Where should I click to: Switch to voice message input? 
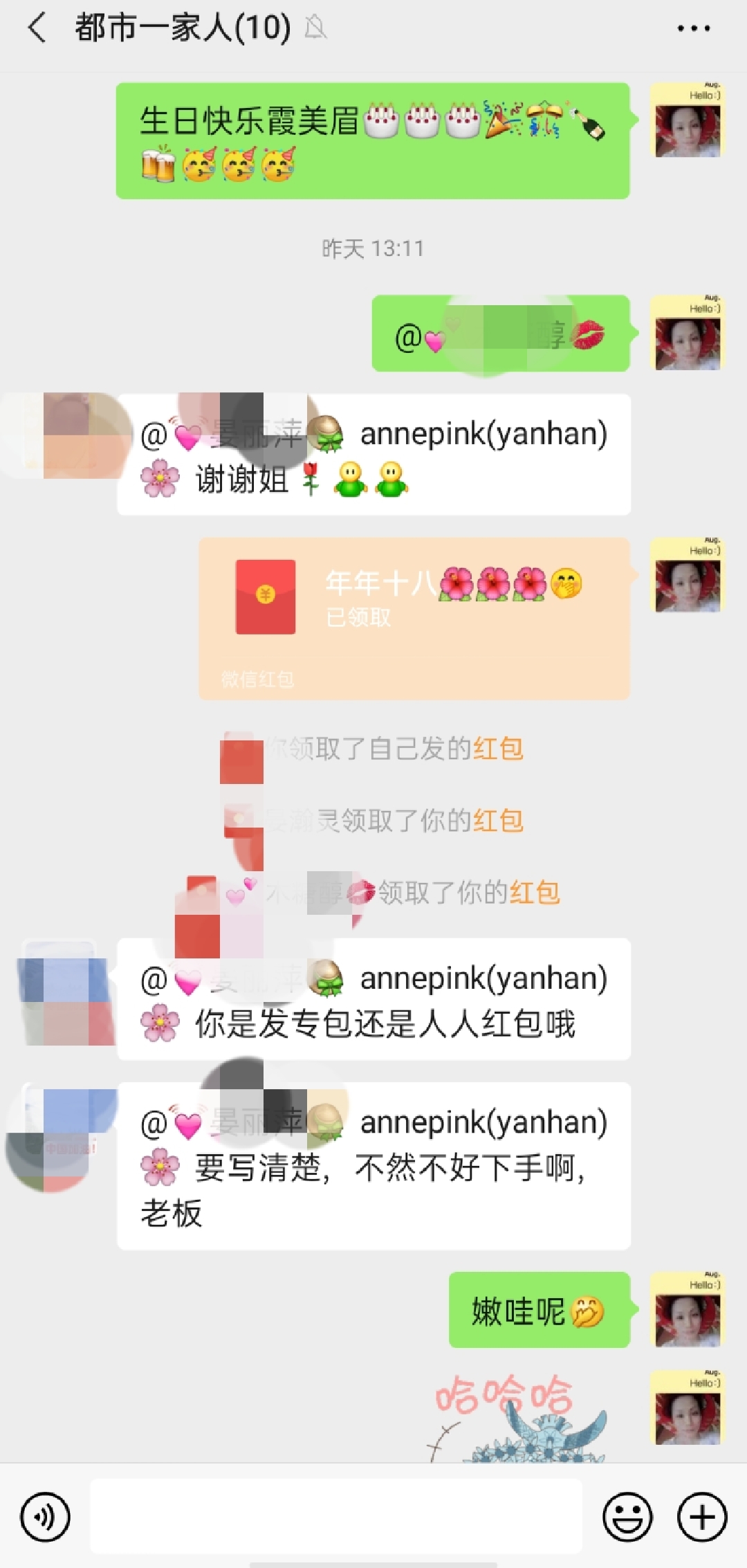point(45,1517)
